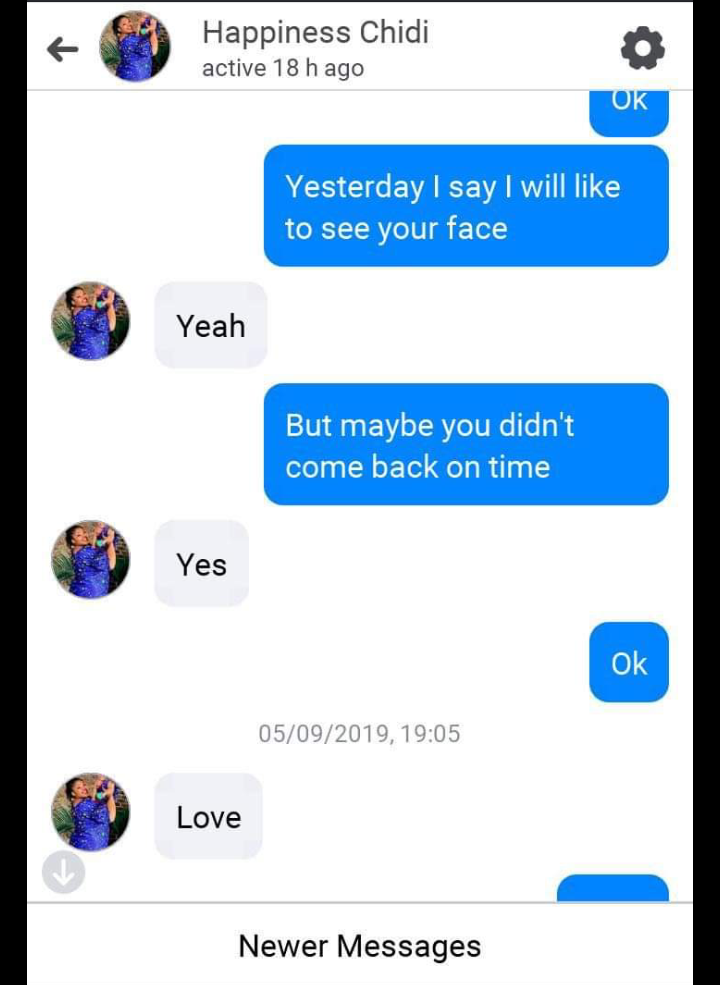Image resolution: width=720 pixels, height=985 pixels.
Task: Go back using the back arrow
Action: point(63,49)
